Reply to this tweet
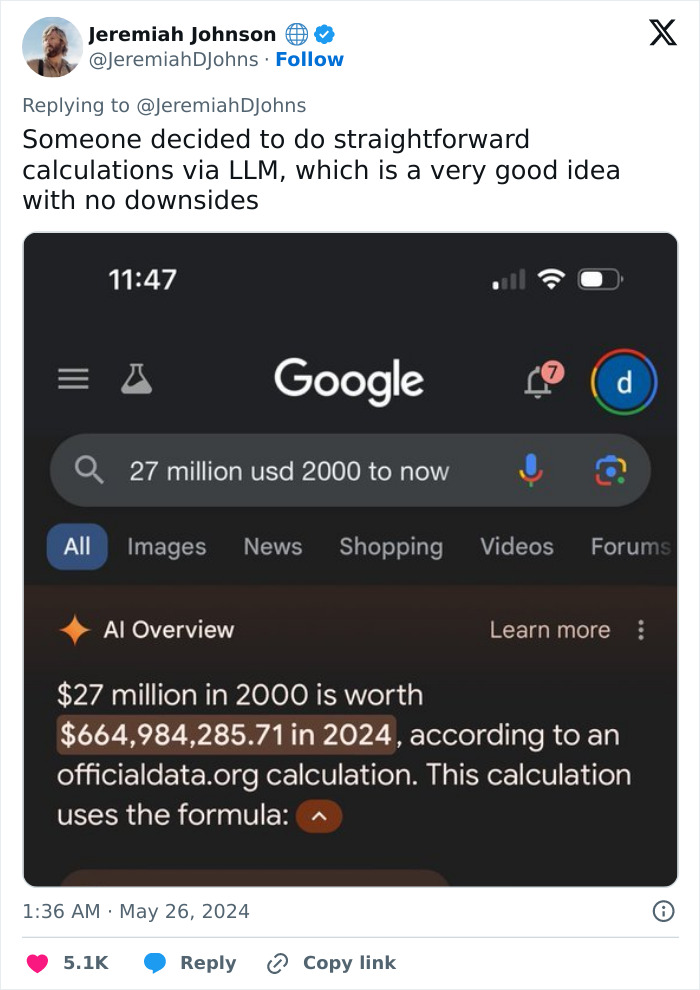Screen dimensions: 700x990 (x=190, y=963)
